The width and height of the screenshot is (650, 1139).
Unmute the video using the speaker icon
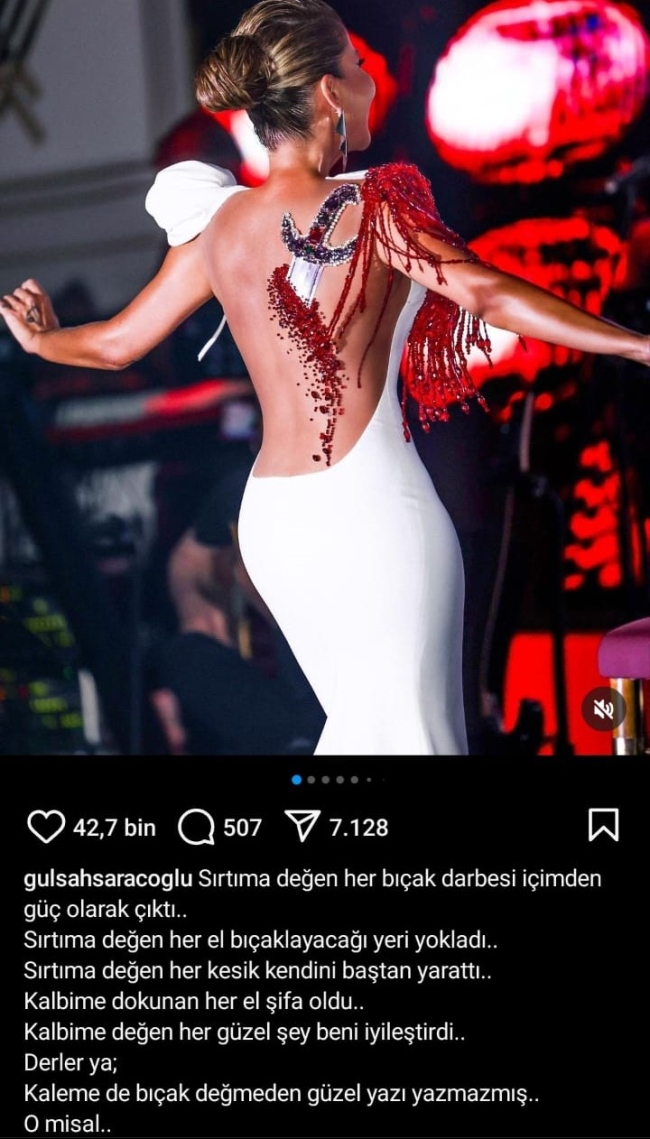tap(603, 709)
